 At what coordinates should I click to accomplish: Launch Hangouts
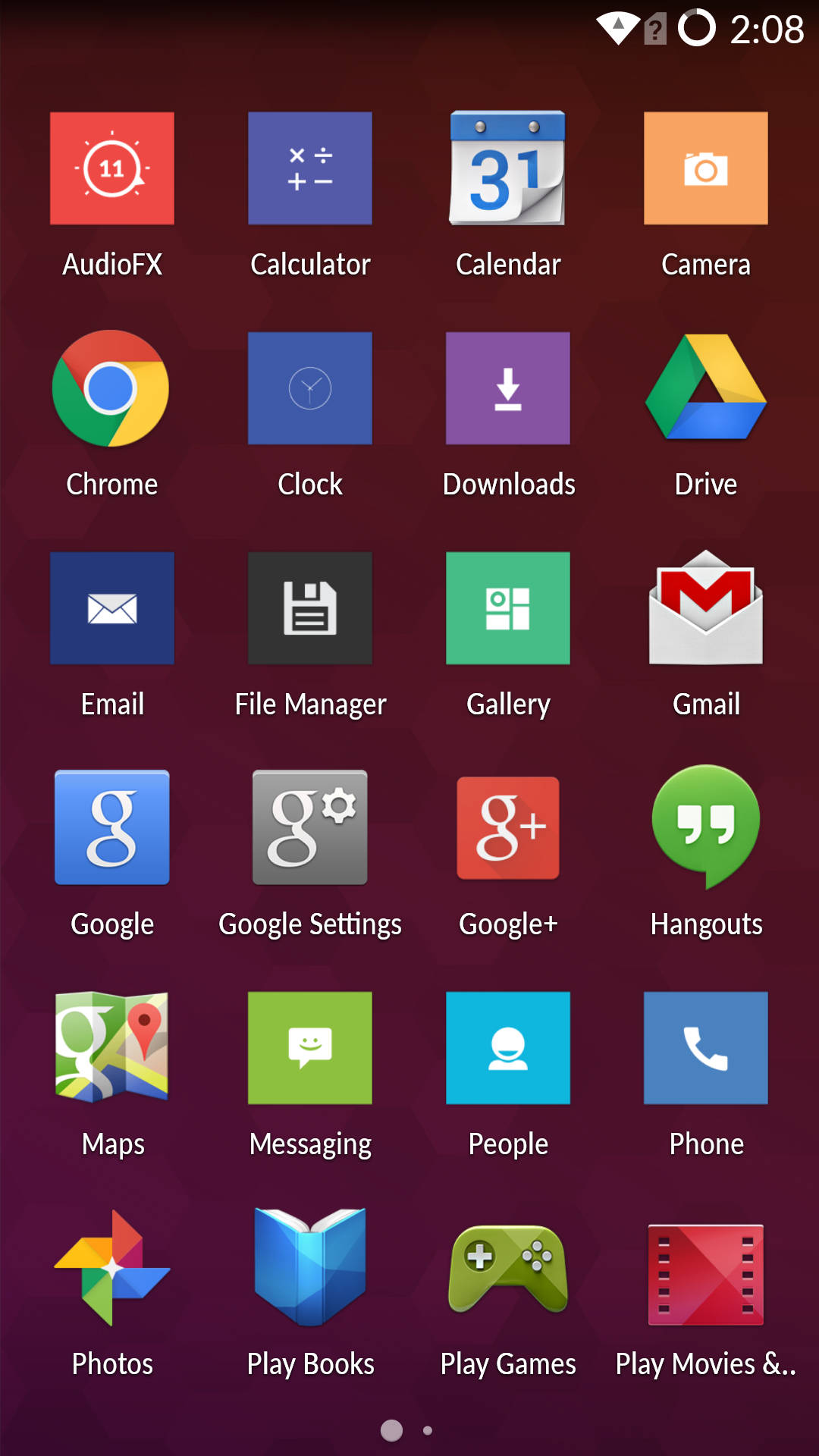click(x=706, y=828)
